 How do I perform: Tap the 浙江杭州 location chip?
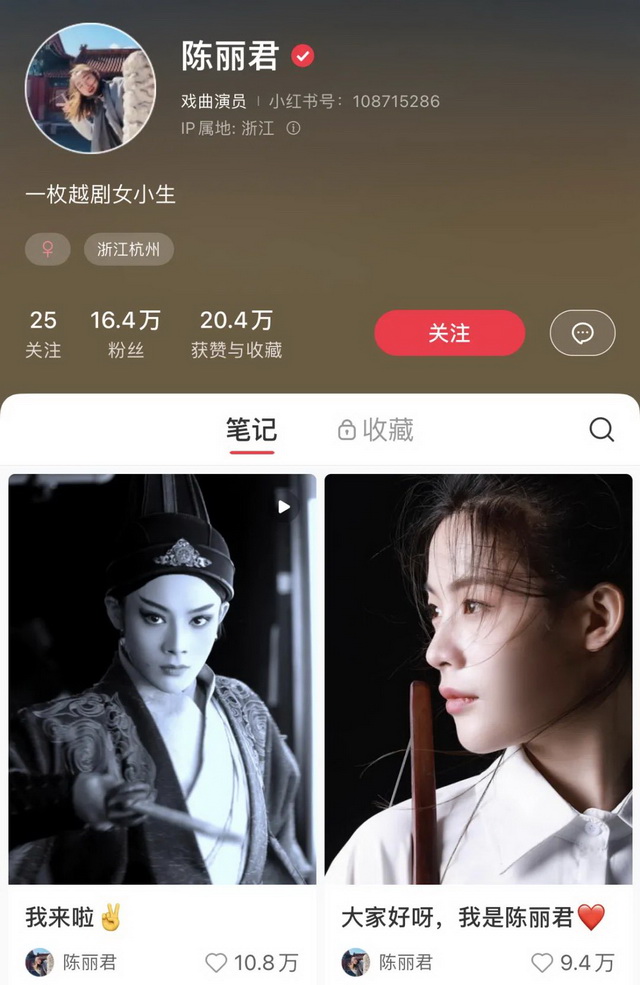[x=128, y=249]
